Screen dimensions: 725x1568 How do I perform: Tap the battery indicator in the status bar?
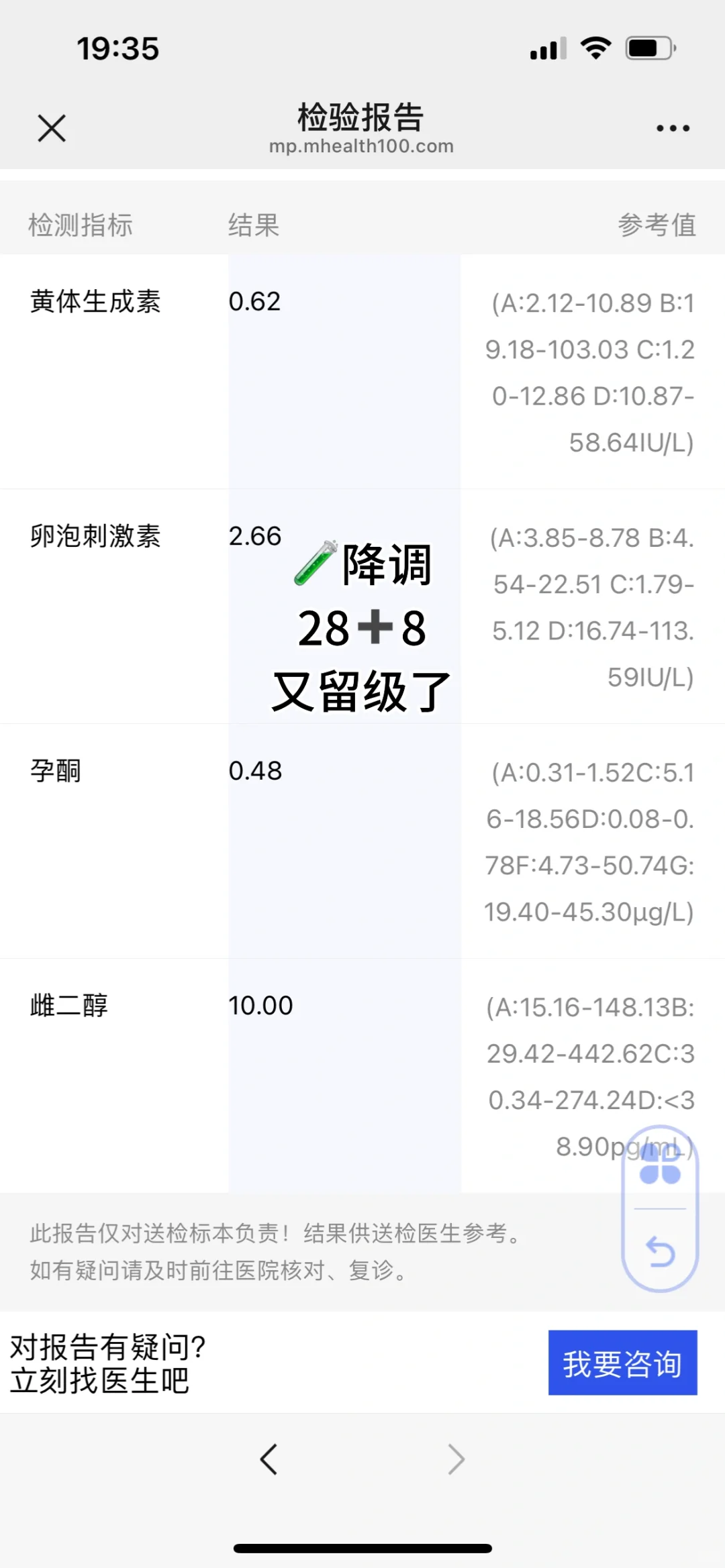coord(649,47)
